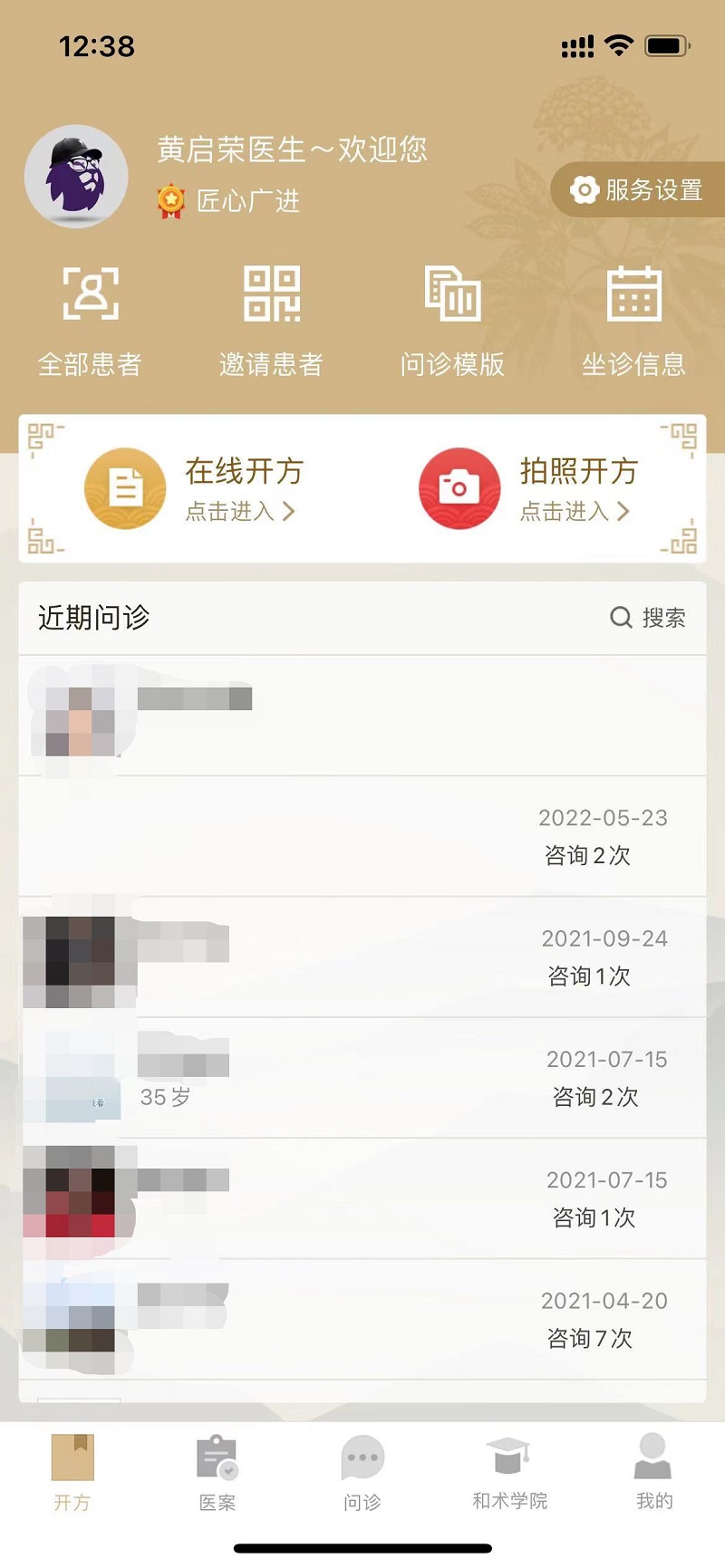Viewport: 725px width, 1568px height.
Task: Open 邀请患者 invite patients
Action: click(271, 320)
